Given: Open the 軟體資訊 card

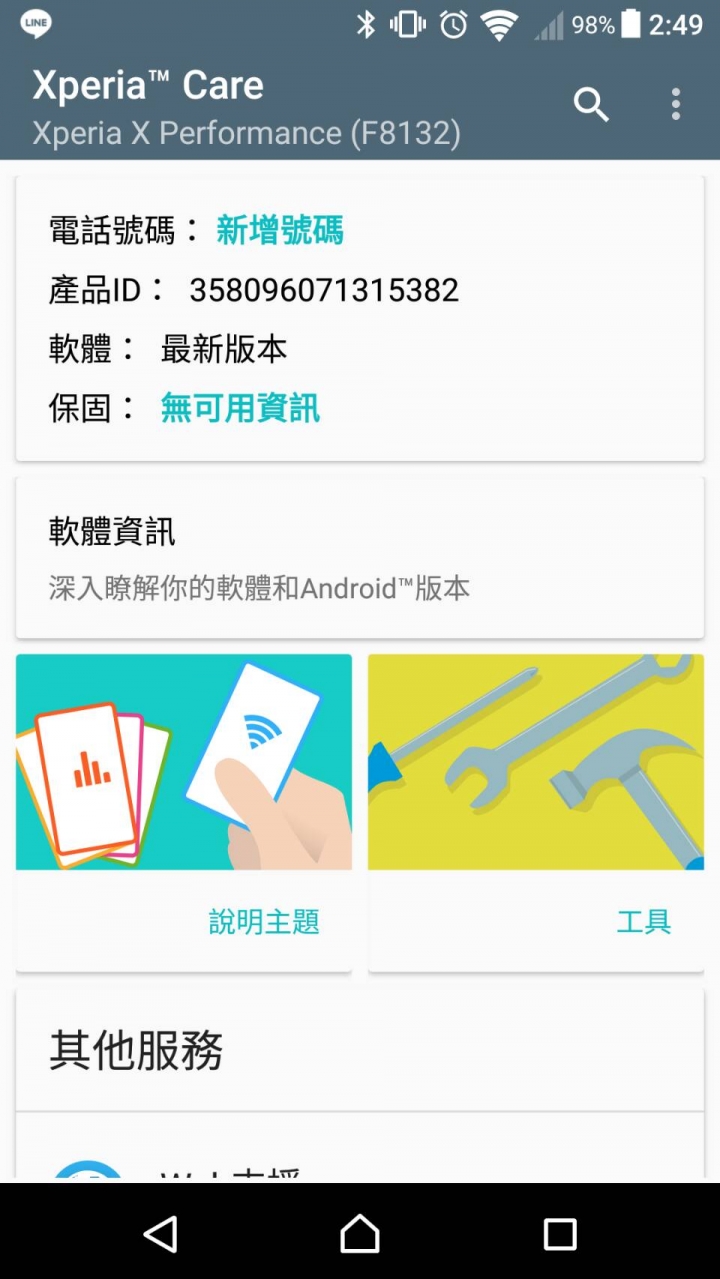Looking at the screenshot, I should point(360,558).
